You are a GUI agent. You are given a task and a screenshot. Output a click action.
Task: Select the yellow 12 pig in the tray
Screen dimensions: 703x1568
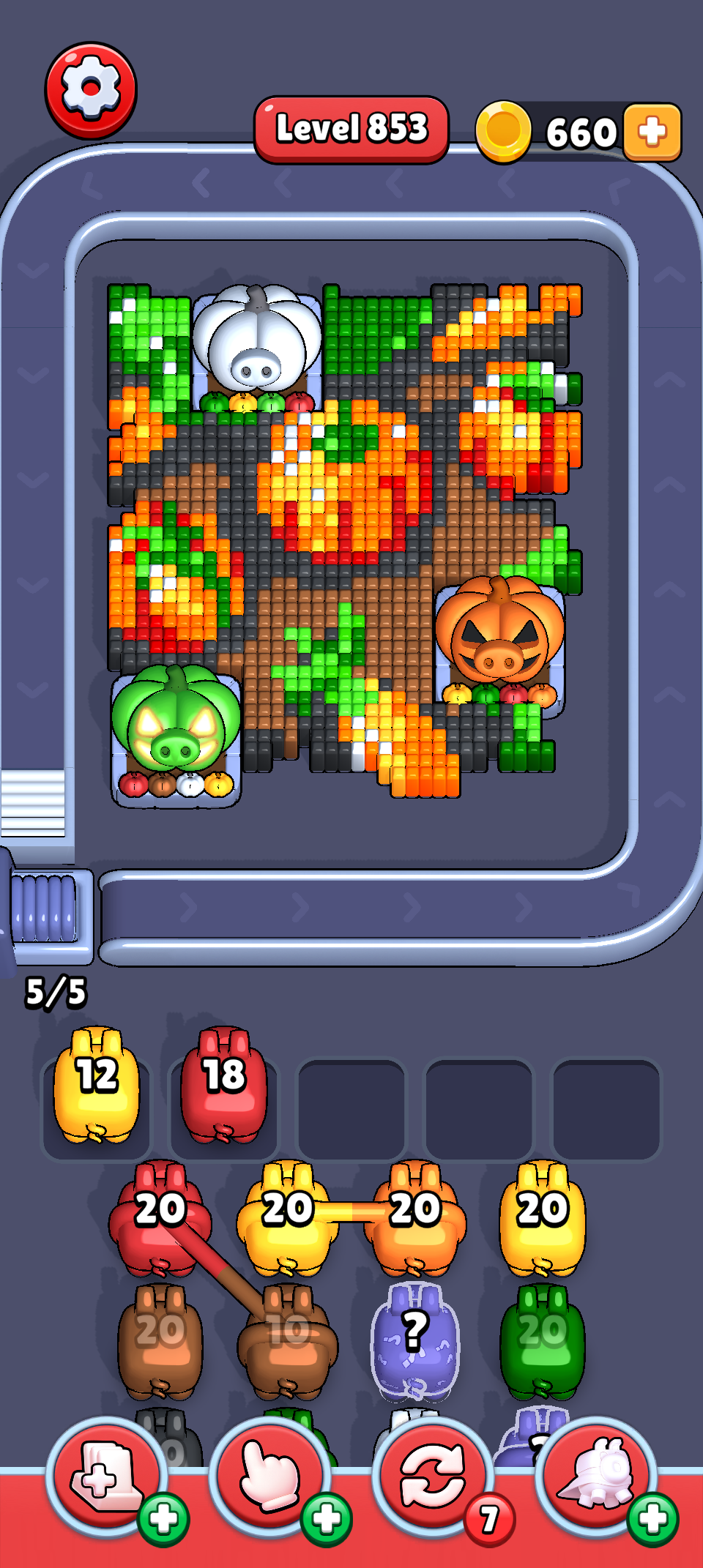97,1087
